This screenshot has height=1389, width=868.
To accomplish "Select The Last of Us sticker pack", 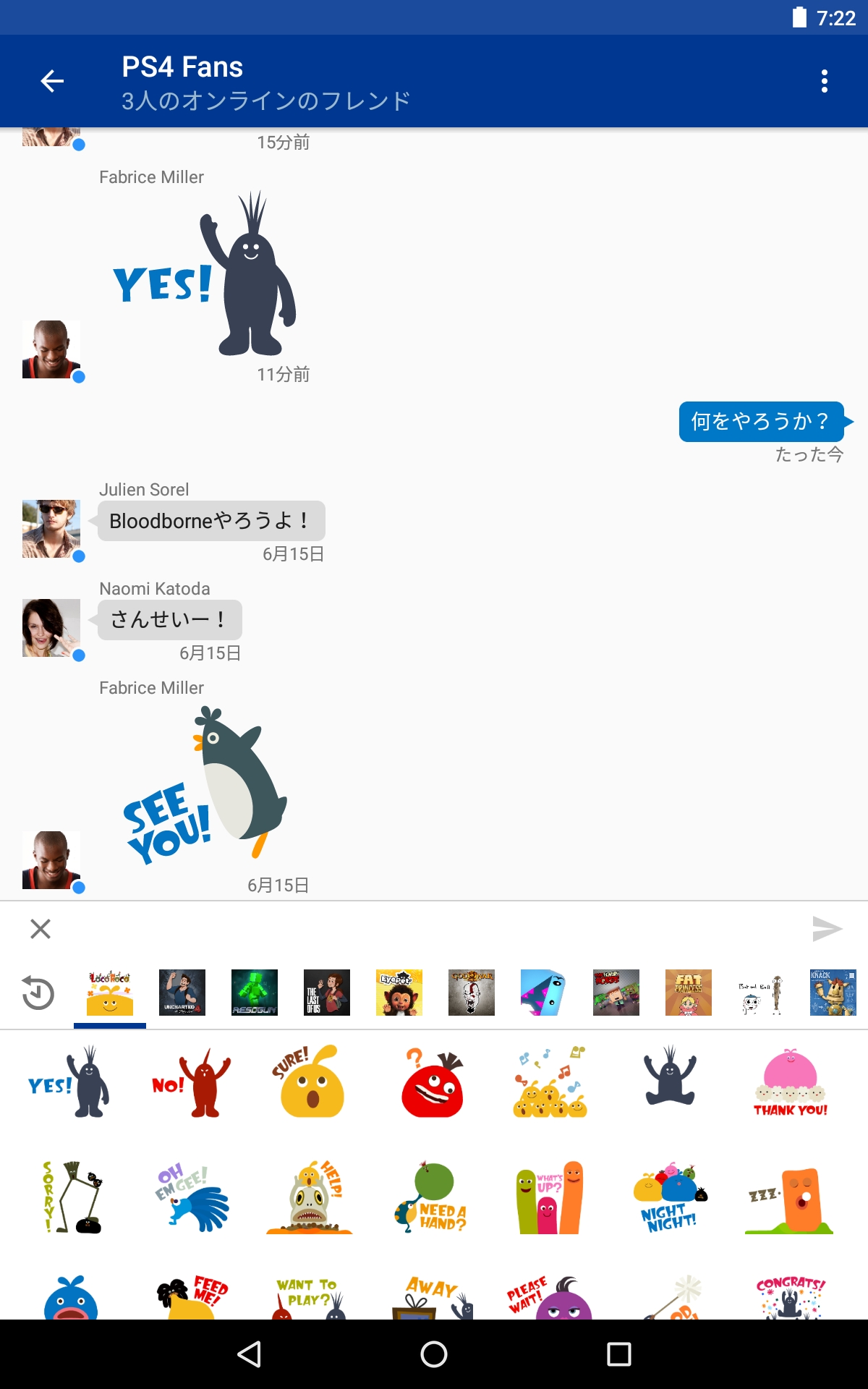I will 327,993.
